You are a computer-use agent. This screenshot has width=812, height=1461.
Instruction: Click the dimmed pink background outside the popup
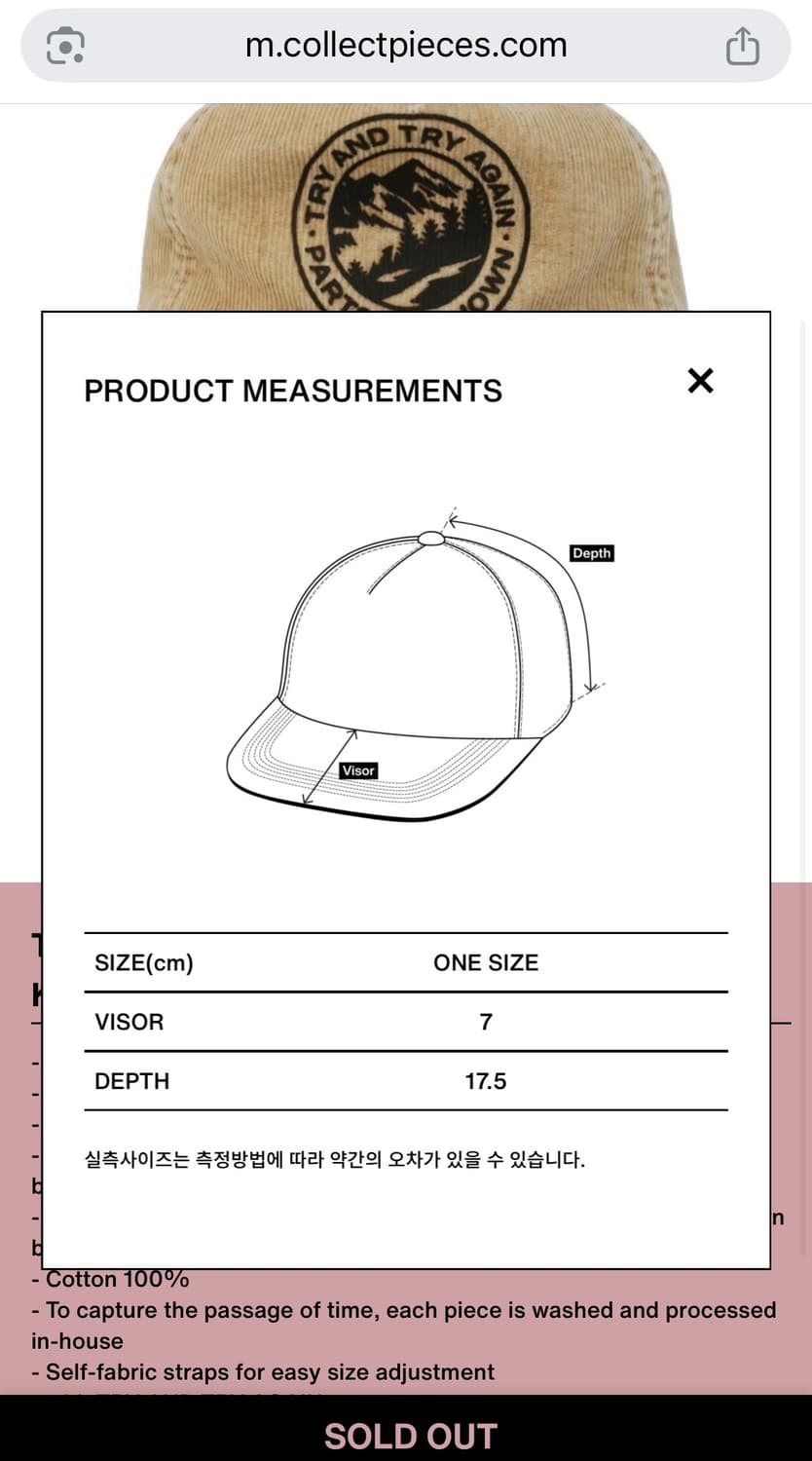[x=18, y=1071]
